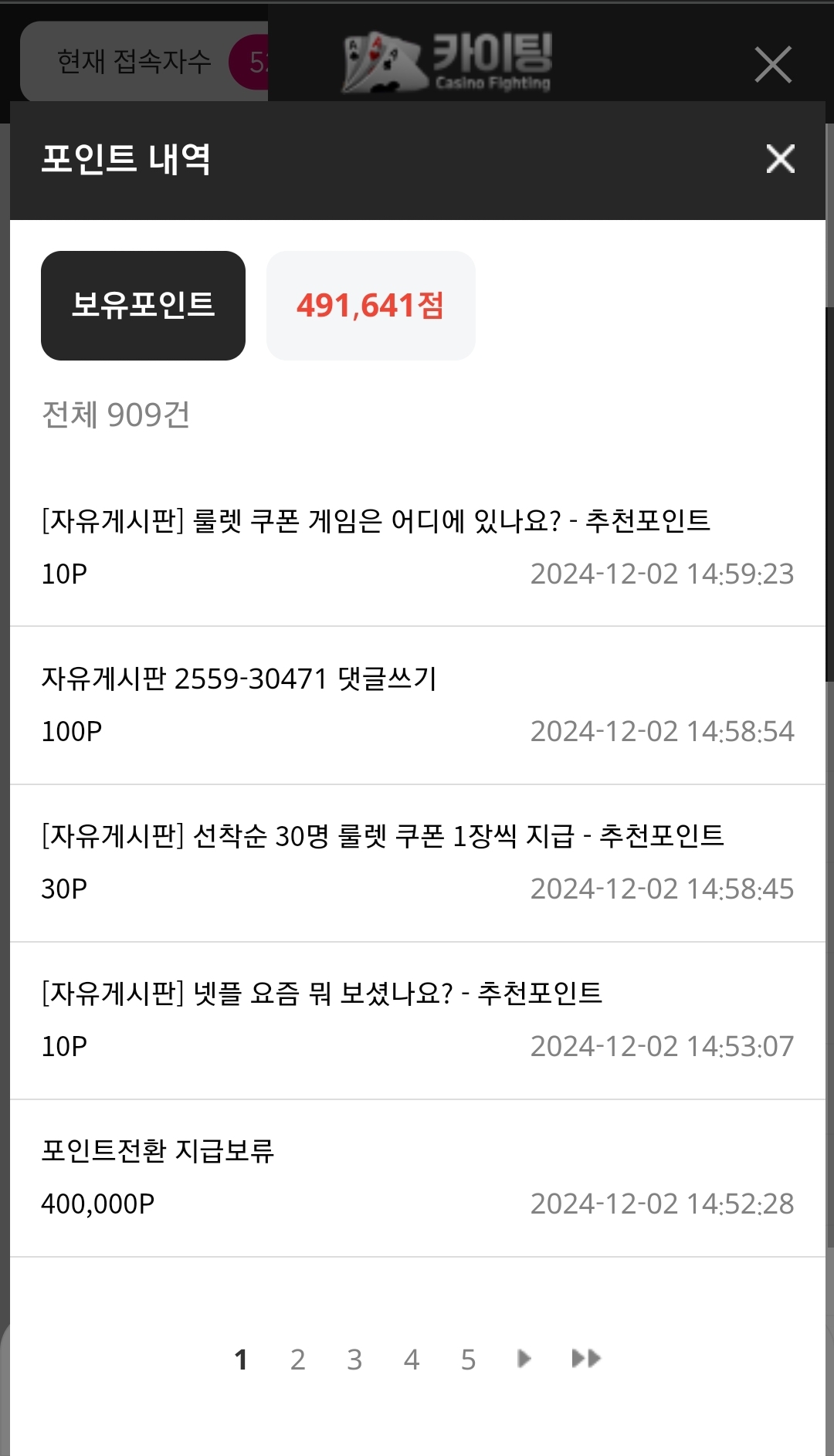This screenshot has width=834, height=1456.
Task: Jump to page 4 of the list
Action: [412, 1359]
